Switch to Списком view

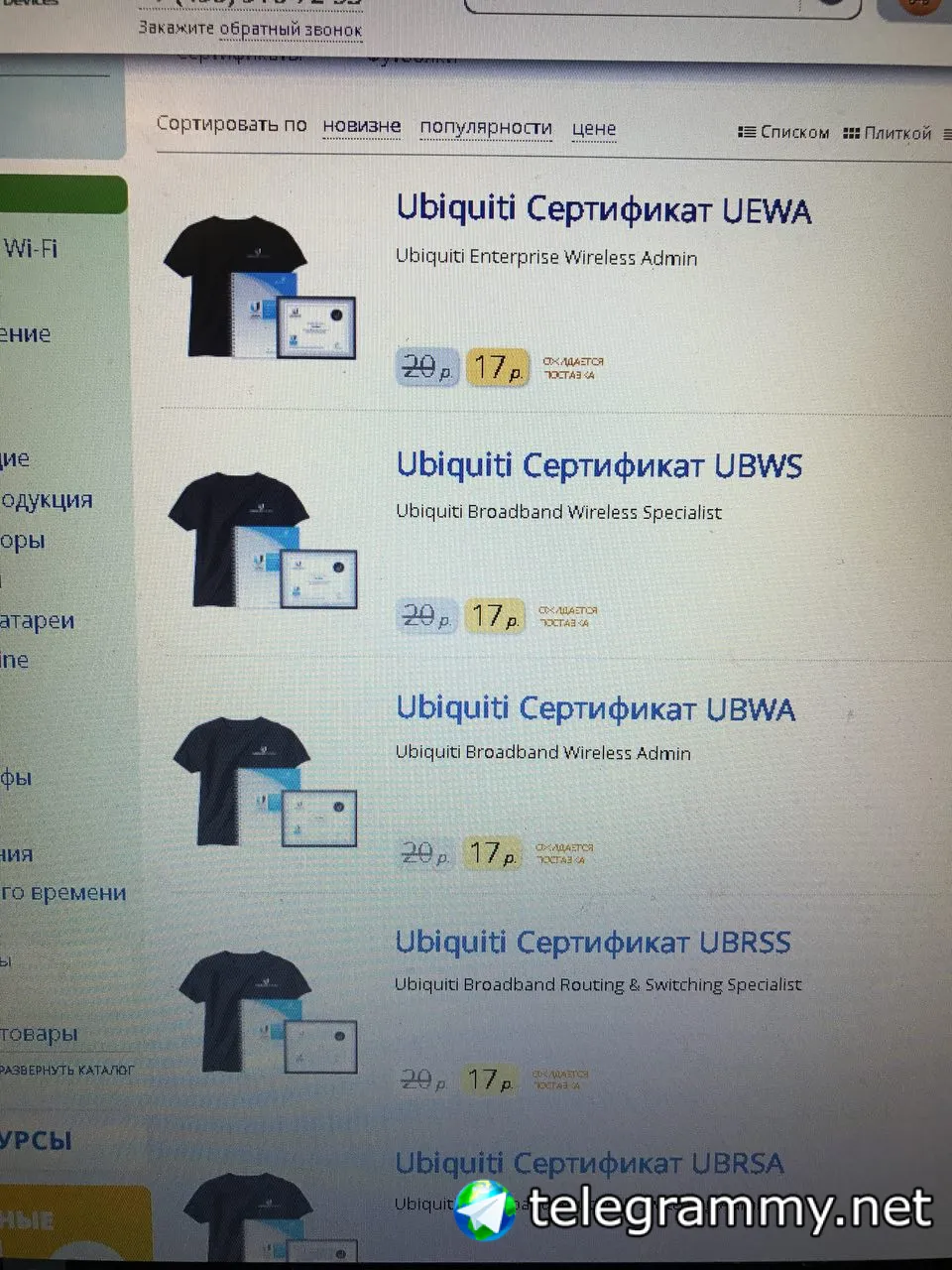point(784,132)
